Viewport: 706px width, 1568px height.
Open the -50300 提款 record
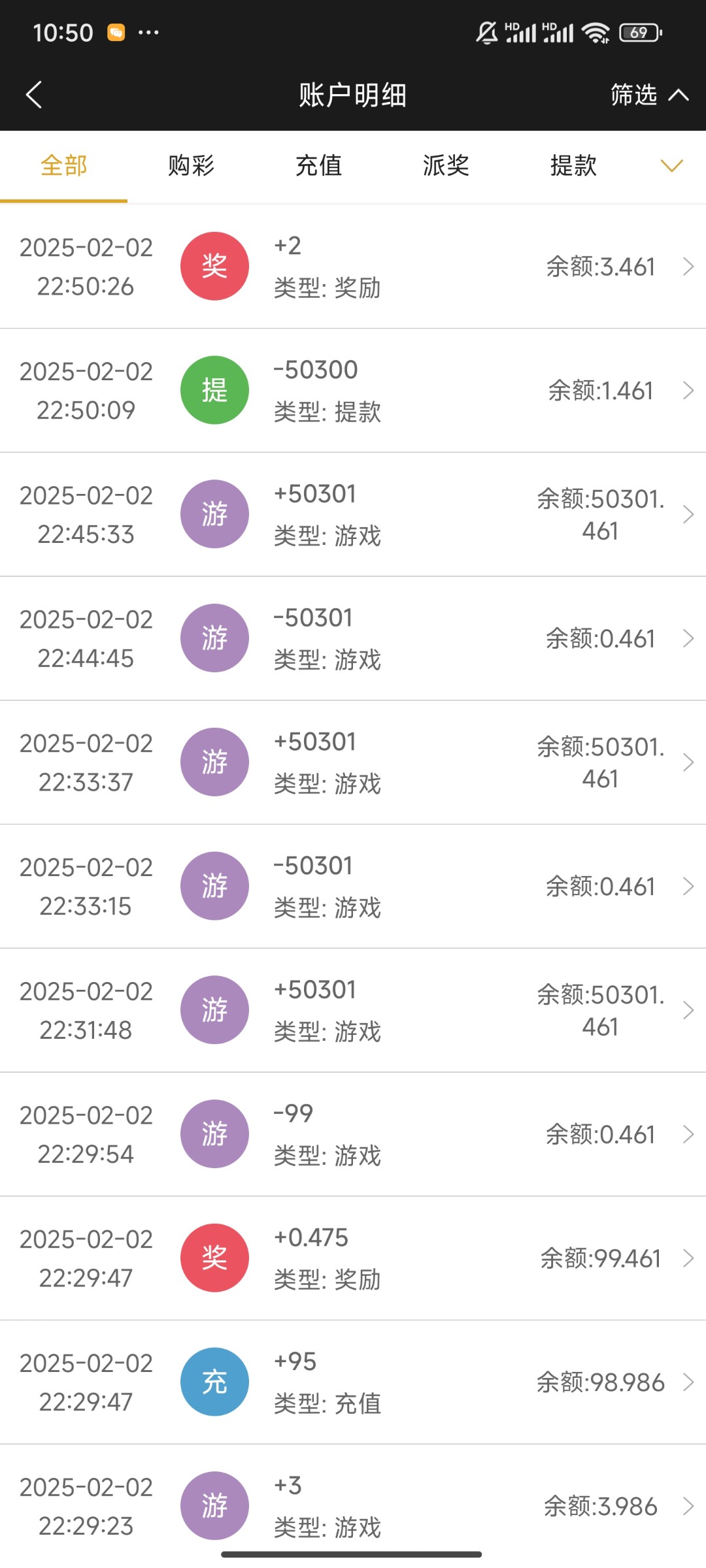(x=353, y=391)
